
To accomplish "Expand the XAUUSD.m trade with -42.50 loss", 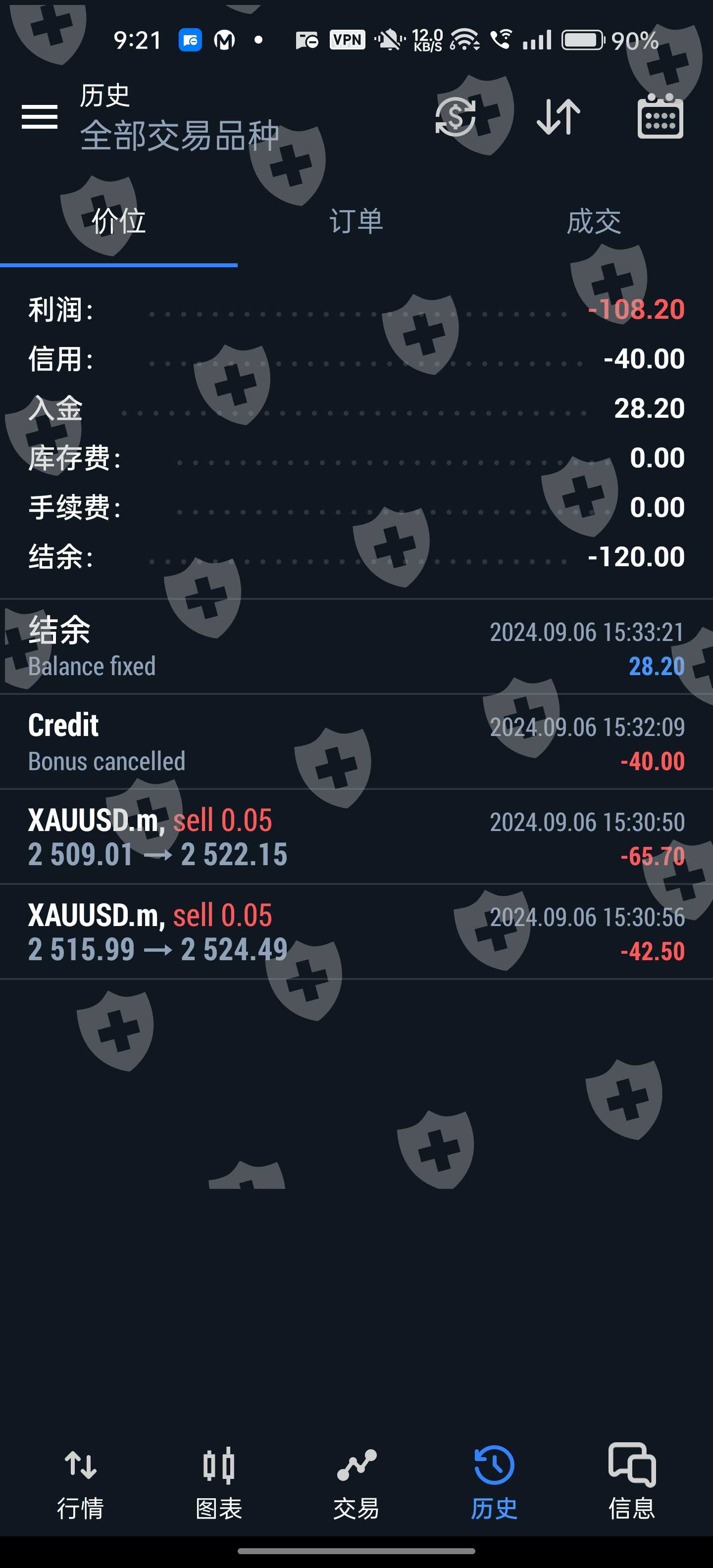I will 356,932.
